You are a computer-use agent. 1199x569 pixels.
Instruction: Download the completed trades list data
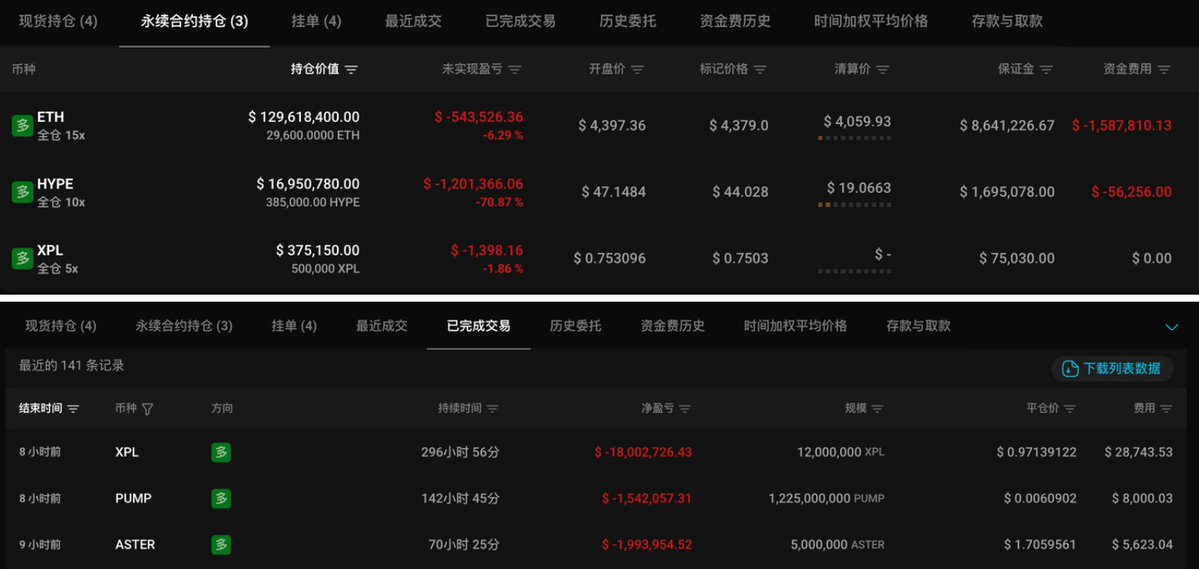coord(1111,368)
